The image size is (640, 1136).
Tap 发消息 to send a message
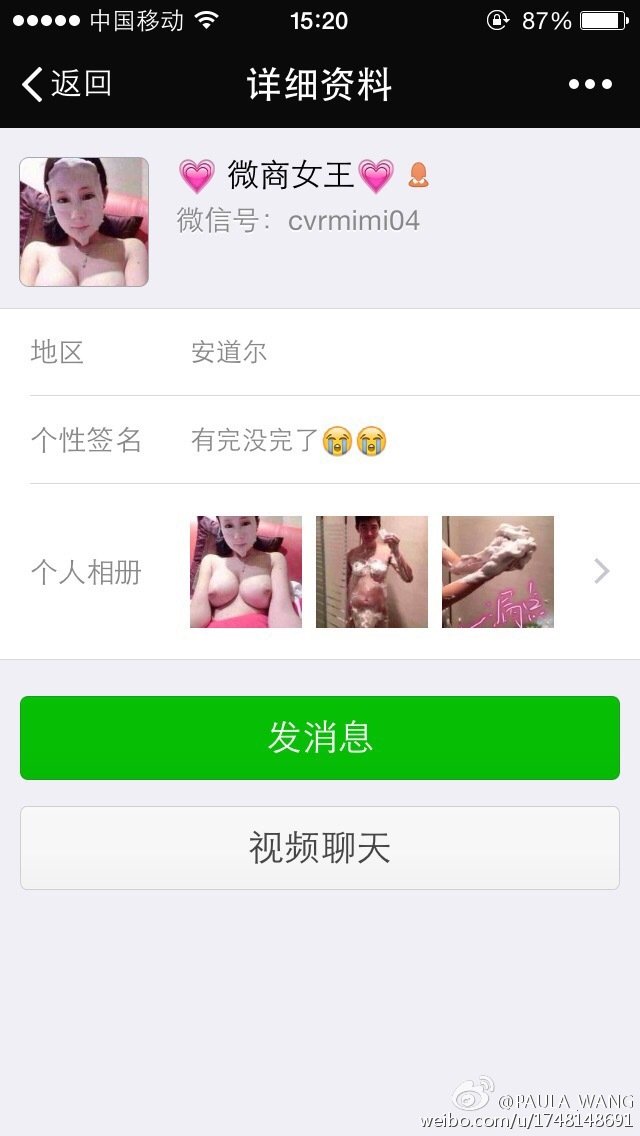coord(320,738)
